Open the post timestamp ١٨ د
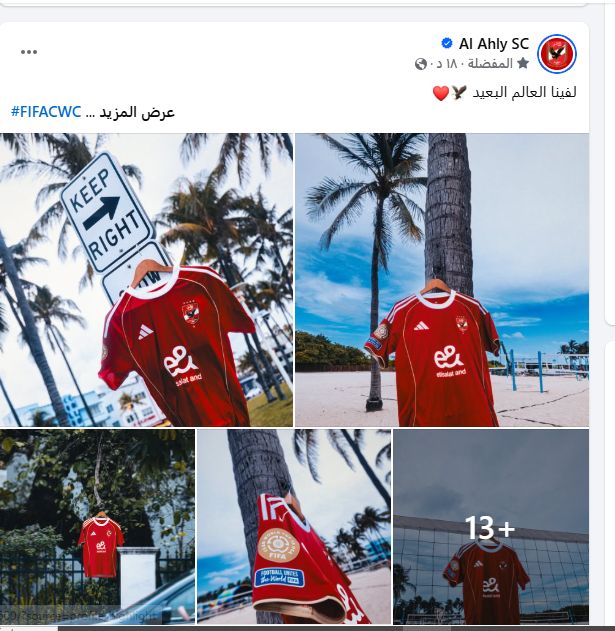Image resolution: width=615 pixels, height=631 pixels. [436, 64]
